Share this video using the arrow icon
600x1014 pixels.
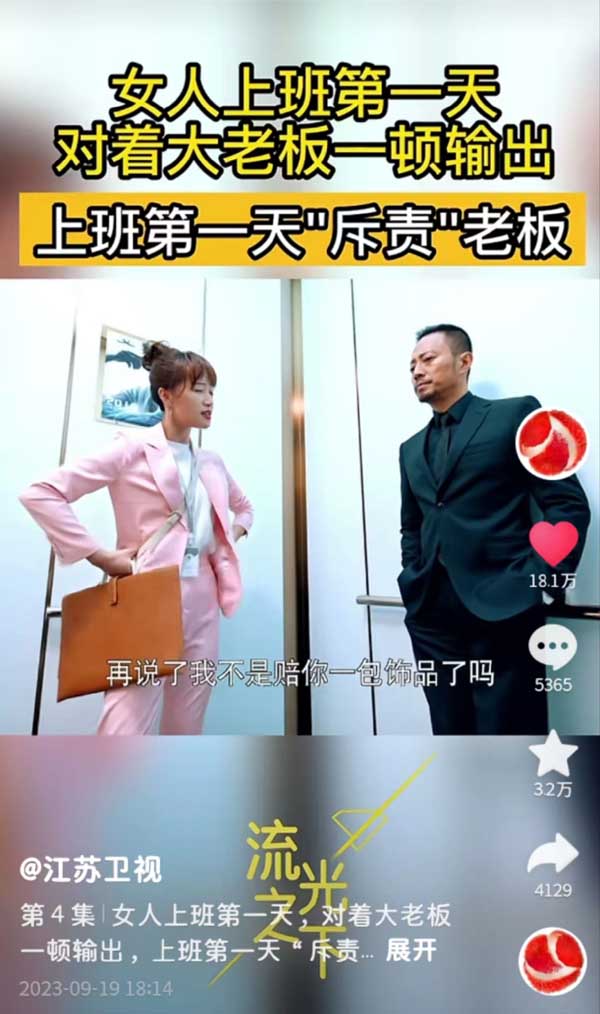point(553,855)
